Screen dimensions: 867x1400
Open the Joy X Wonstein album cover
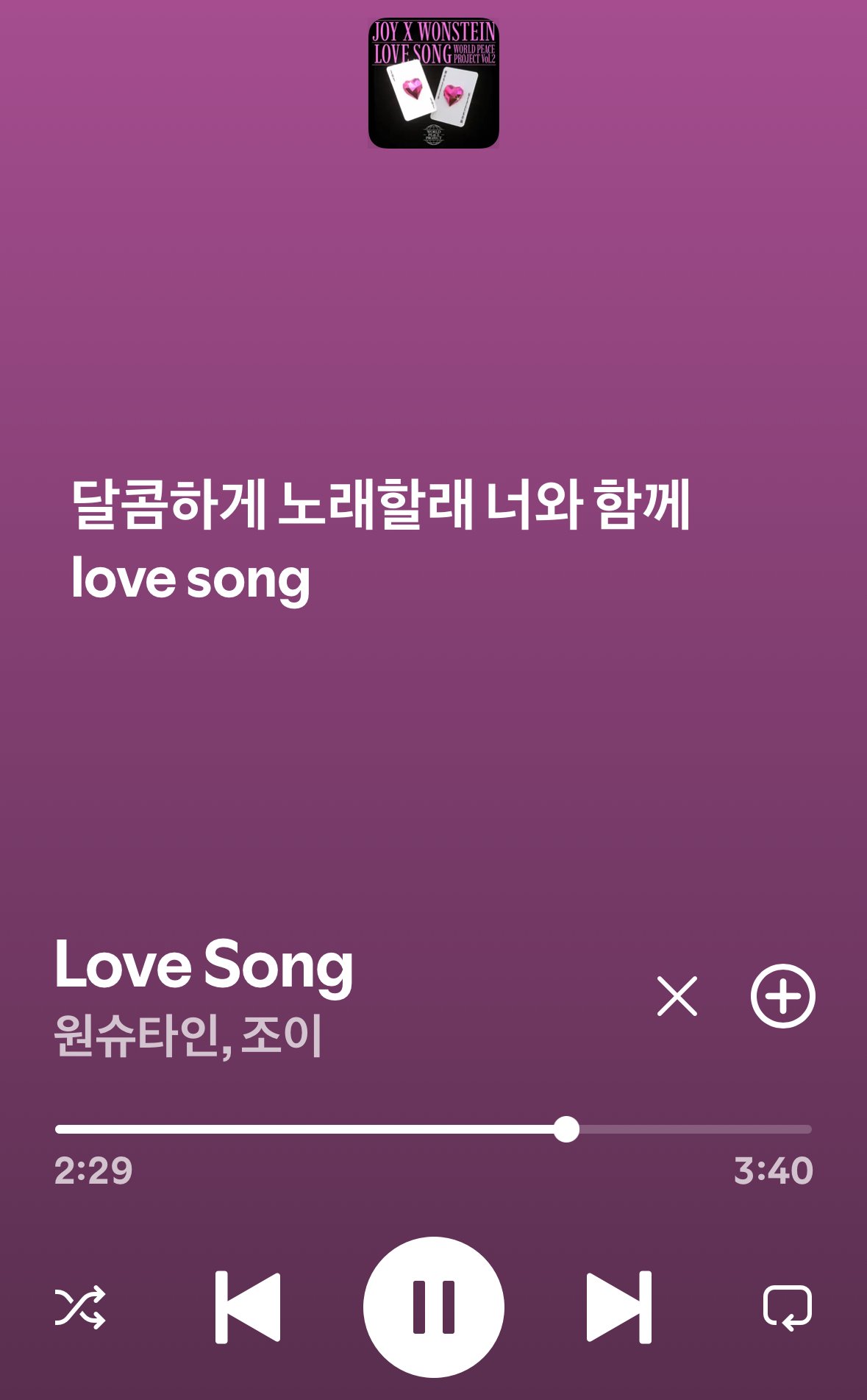(433, 83)
